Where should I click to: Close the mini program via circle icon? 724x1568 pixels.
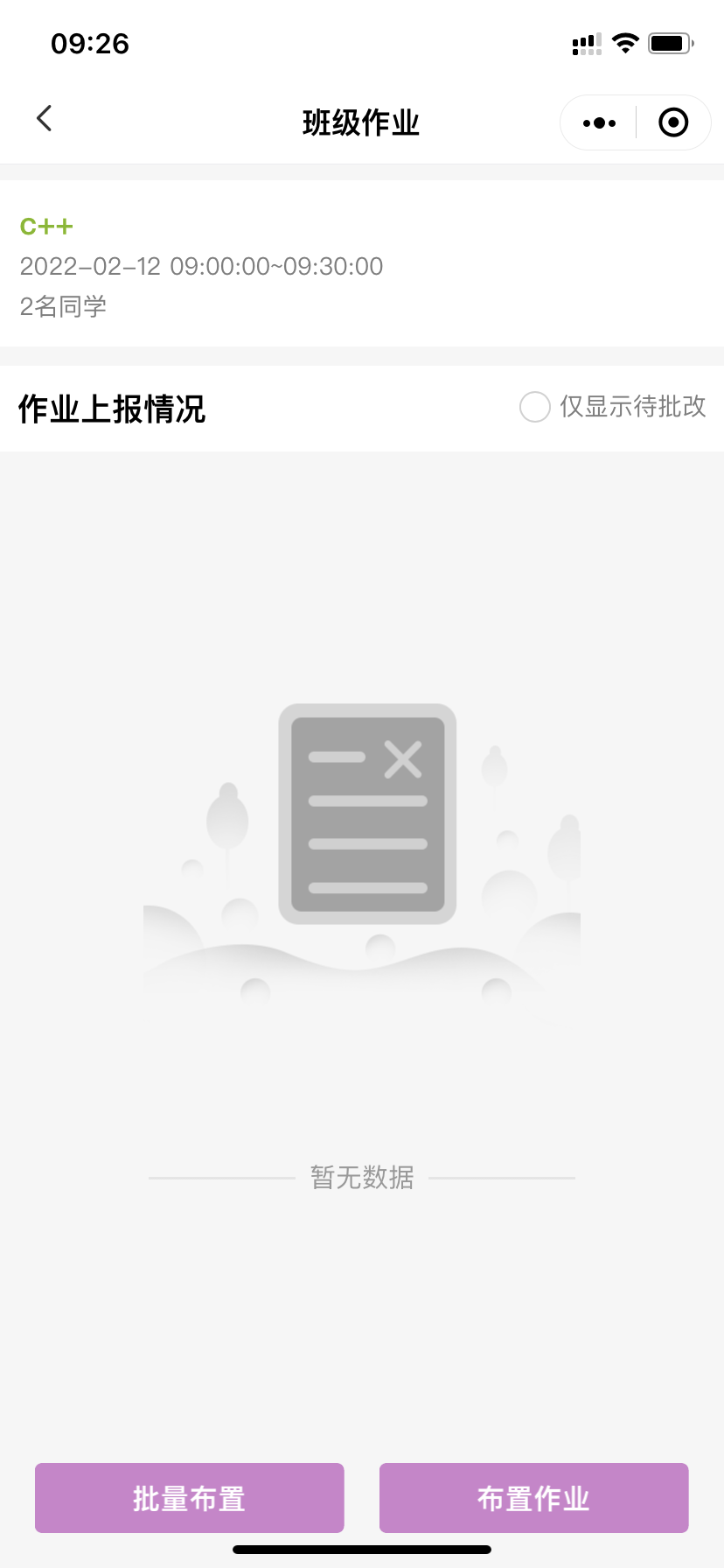672,123
